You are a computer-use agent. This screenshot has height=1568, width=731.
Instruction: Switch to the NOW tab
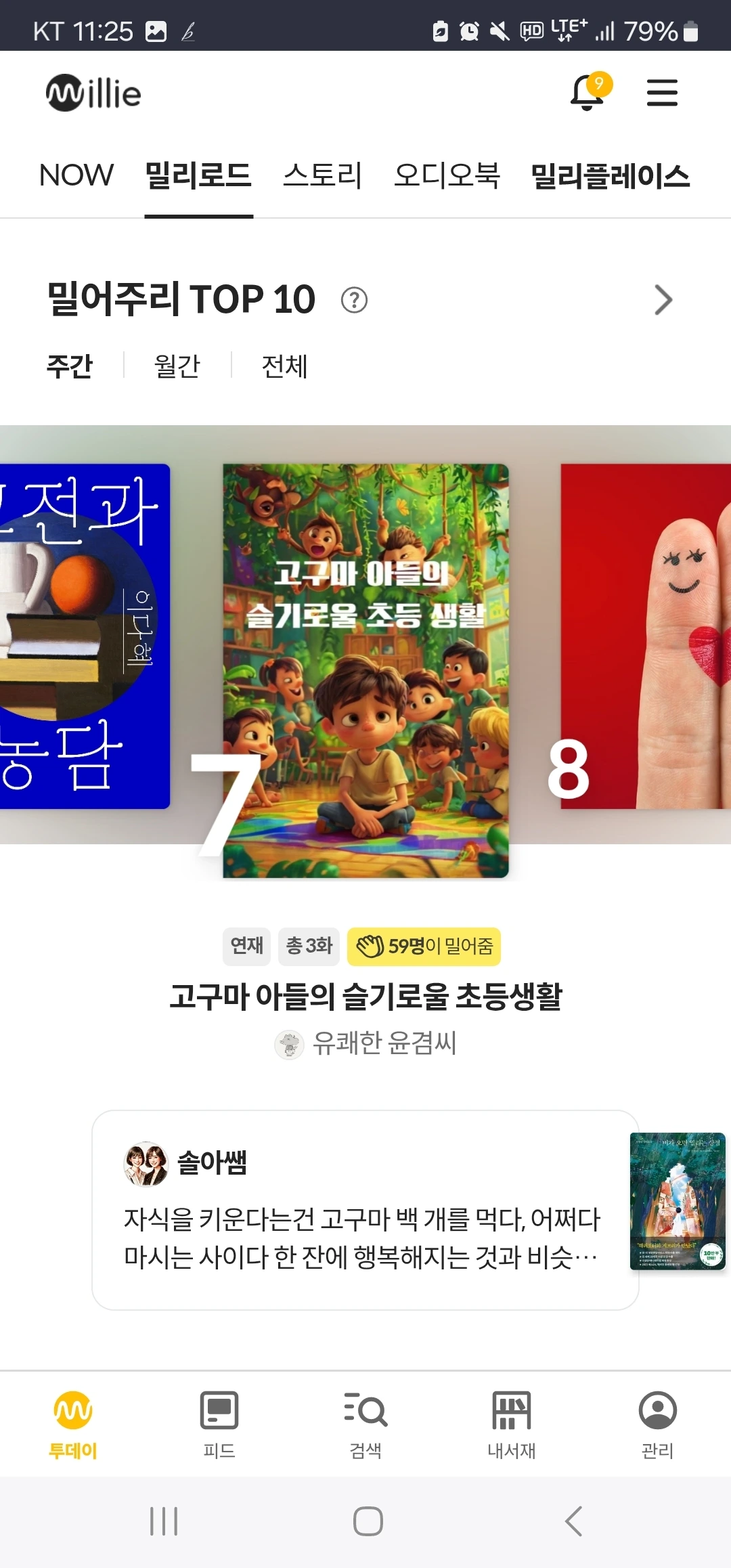click(76, 175)
